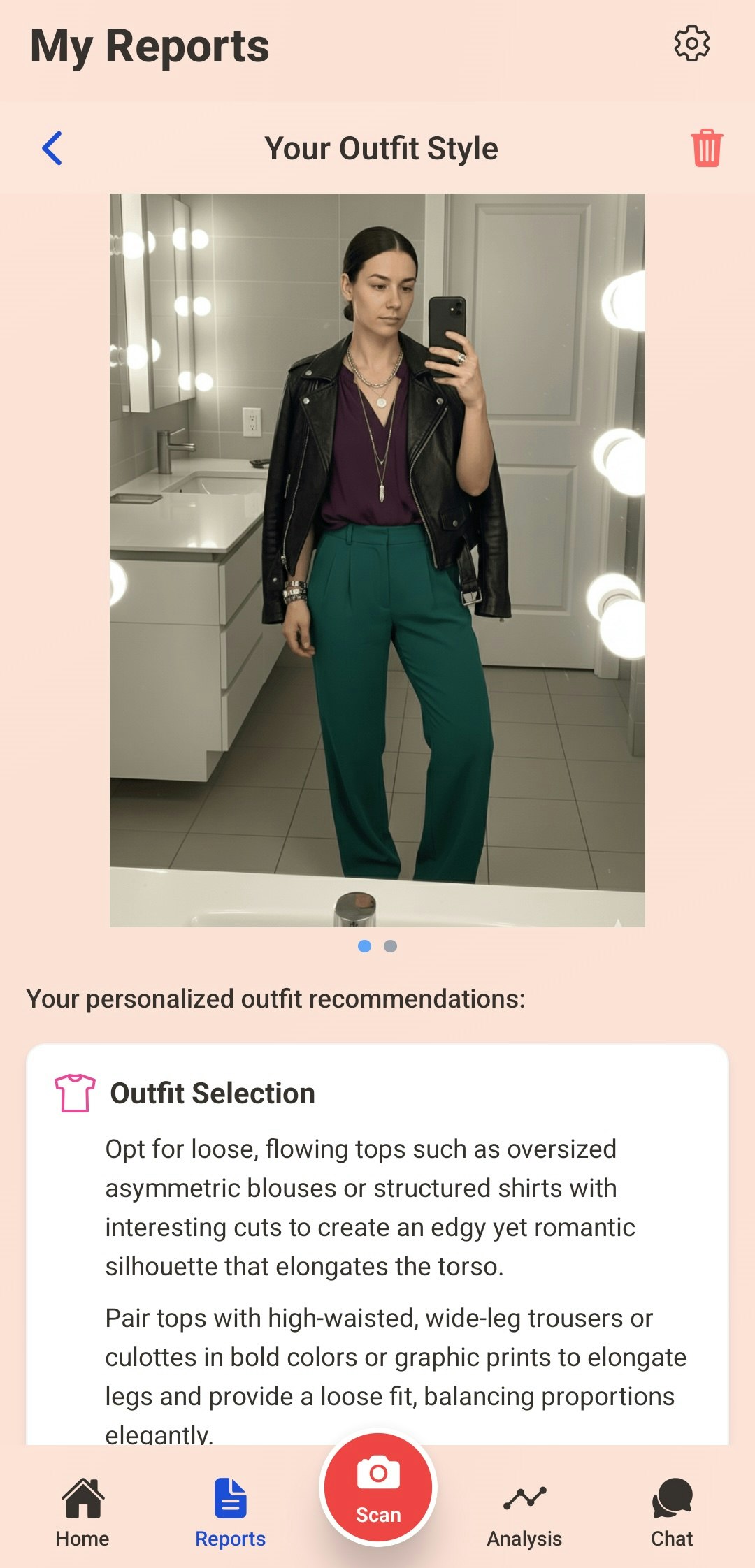755x1568 pixels.
Task: Tap the active blue carousel dot
Action: 364,946
